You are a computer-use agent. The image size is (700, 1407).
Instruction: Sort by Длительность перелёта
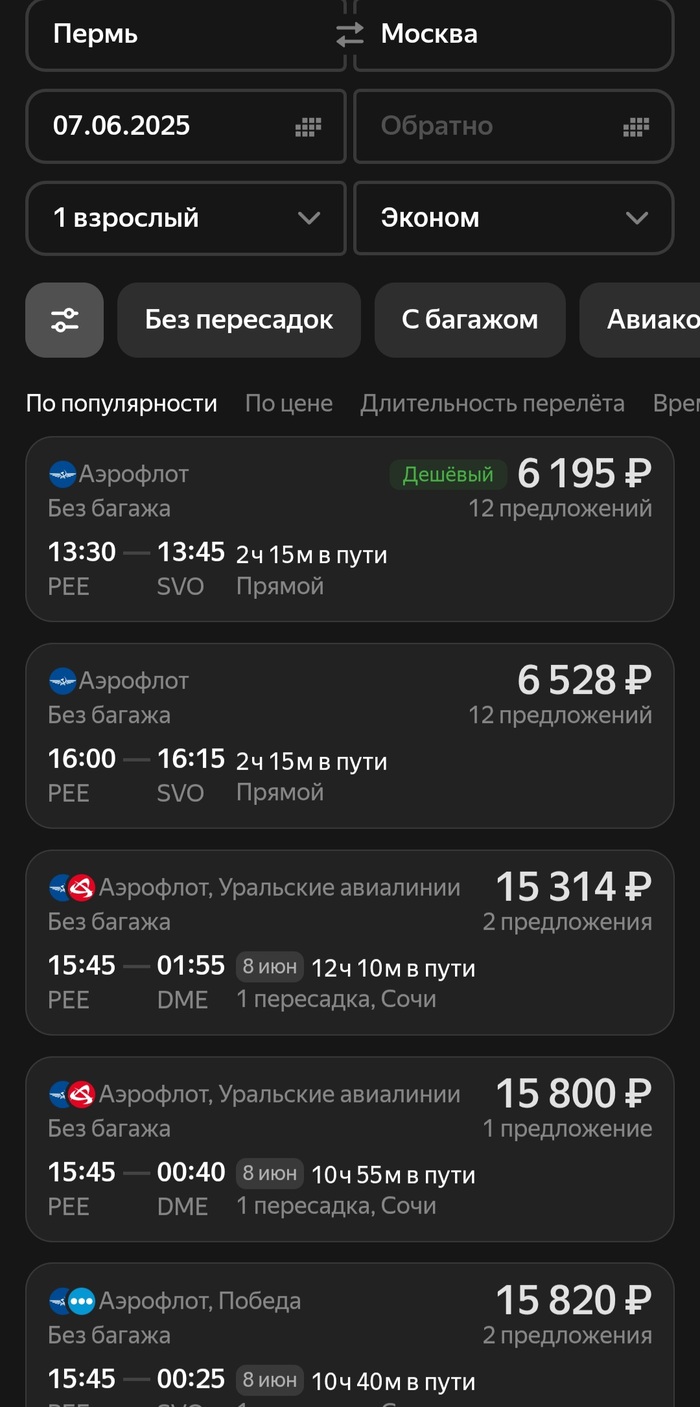492,403
